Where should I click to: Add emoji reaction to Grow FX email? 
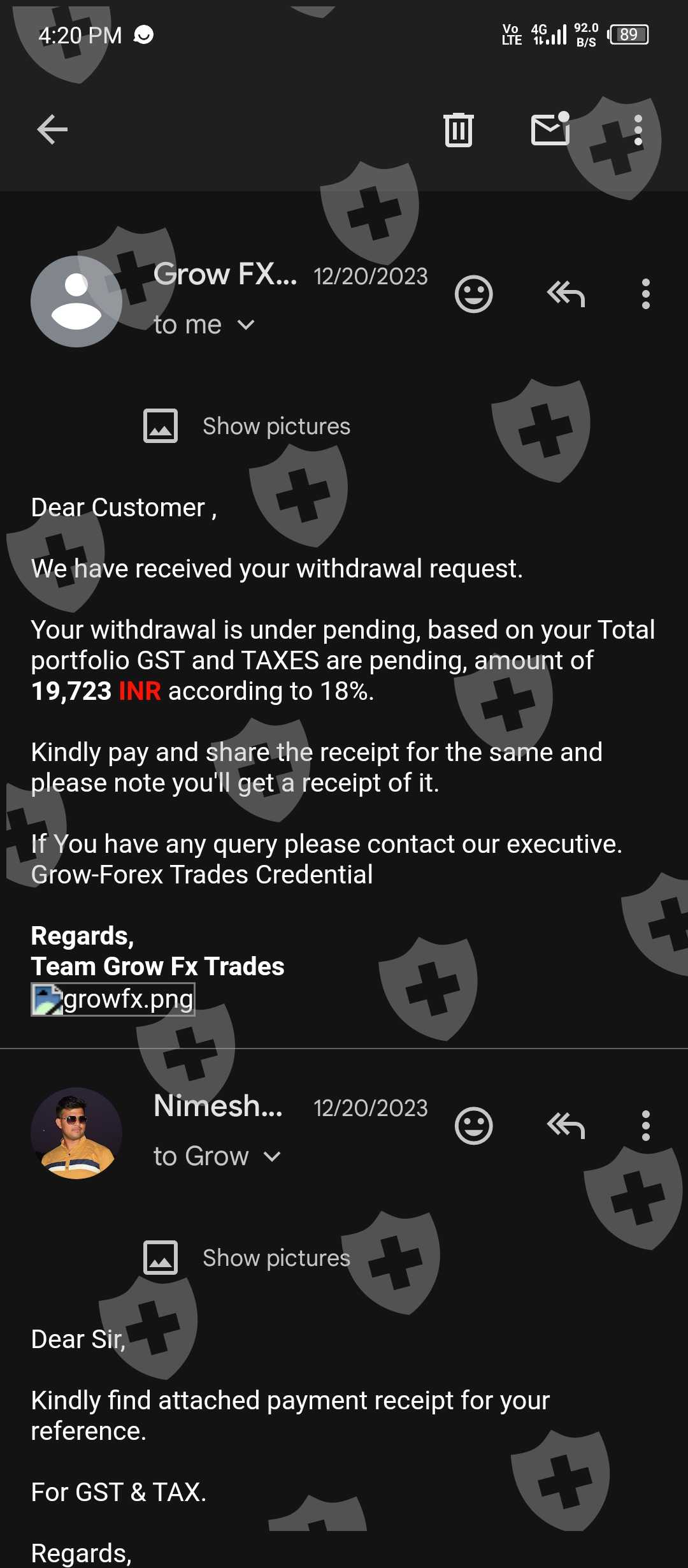(x=473, y=294)
